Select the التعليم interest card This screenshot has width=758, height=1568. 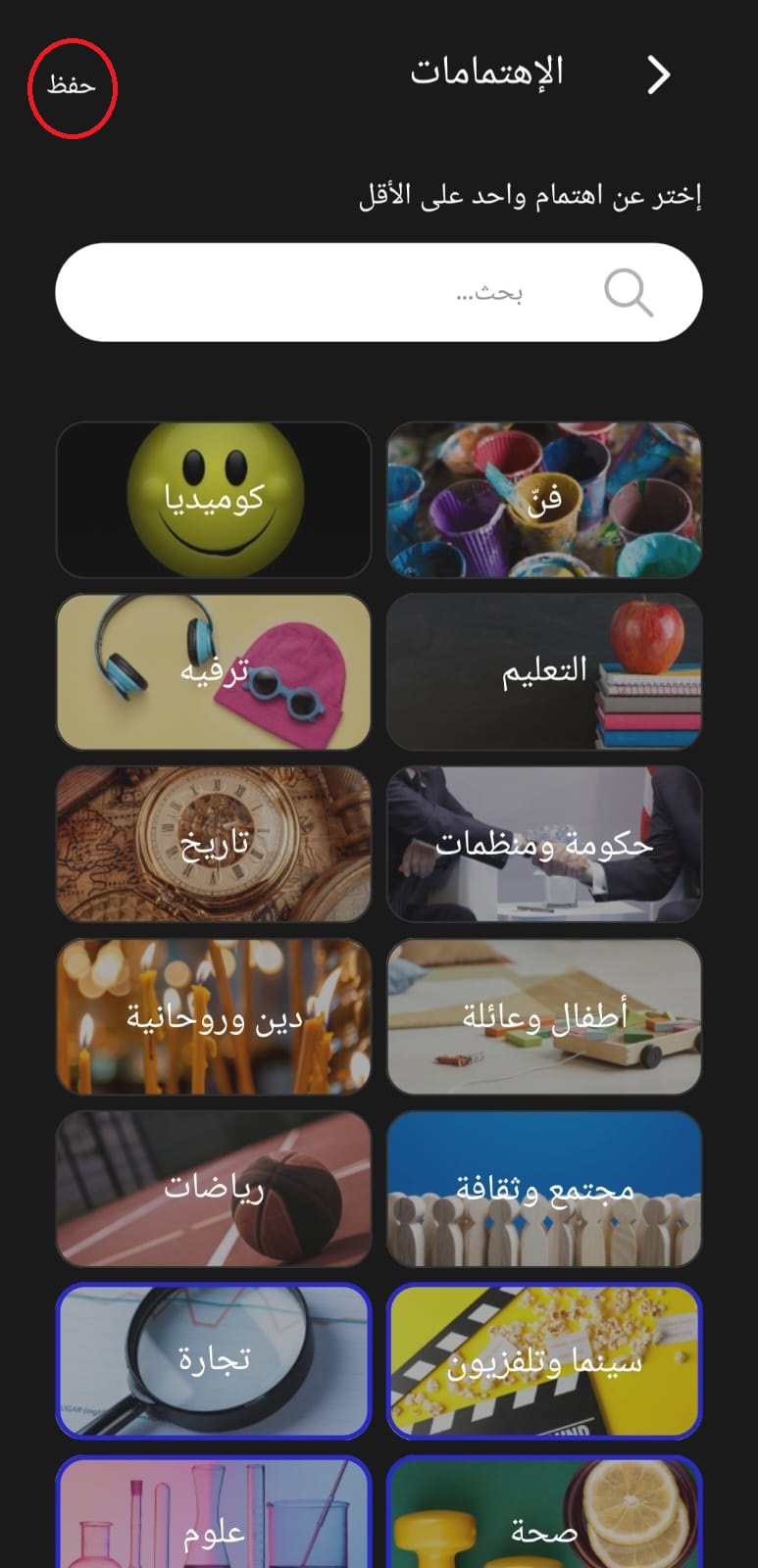544,672
